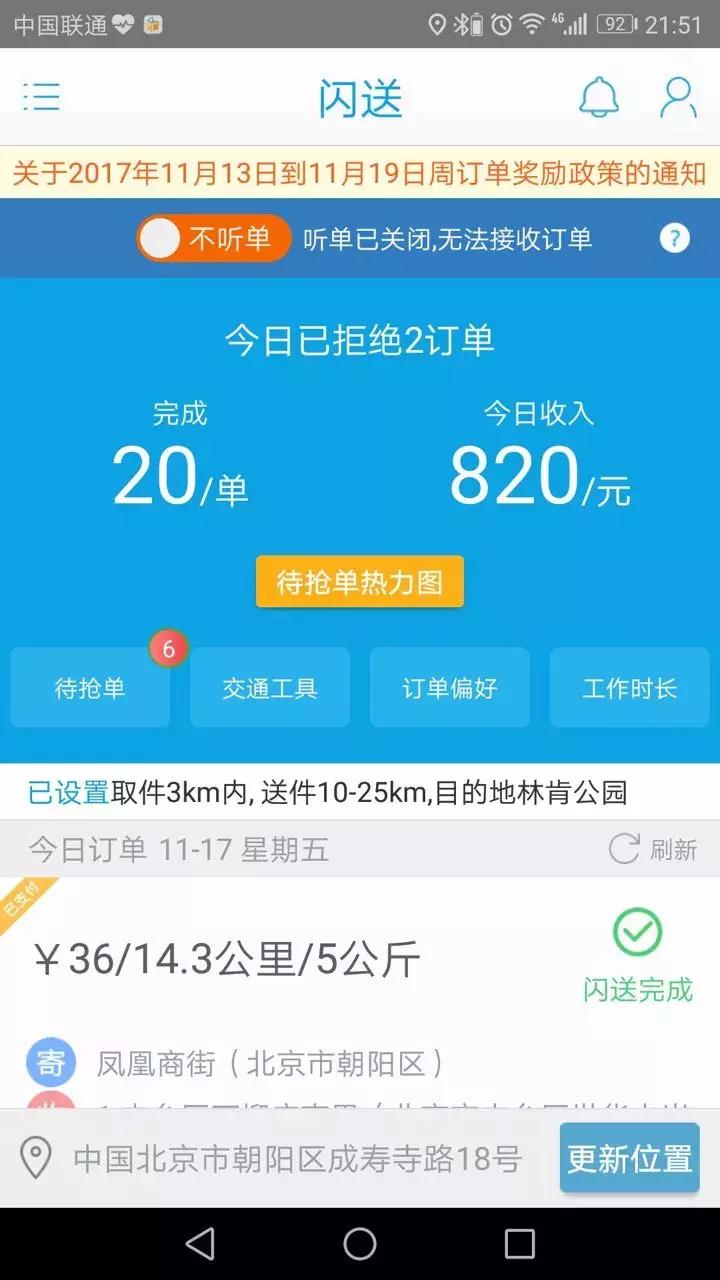Open the profile icon in top right
The height and width of the screenshot is (1280, 720).
coord(677,96)
